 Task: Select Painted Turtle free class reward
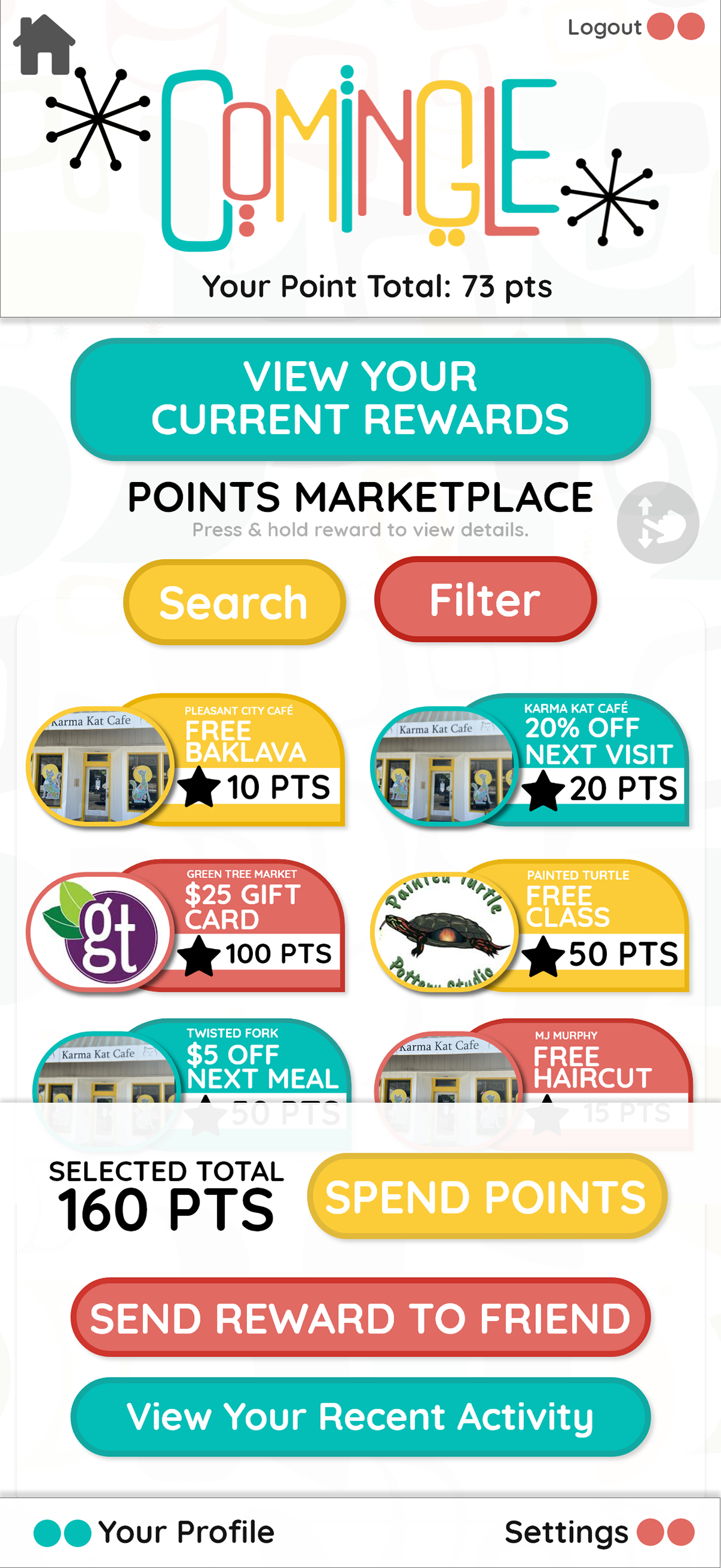(x=531, y=926)
